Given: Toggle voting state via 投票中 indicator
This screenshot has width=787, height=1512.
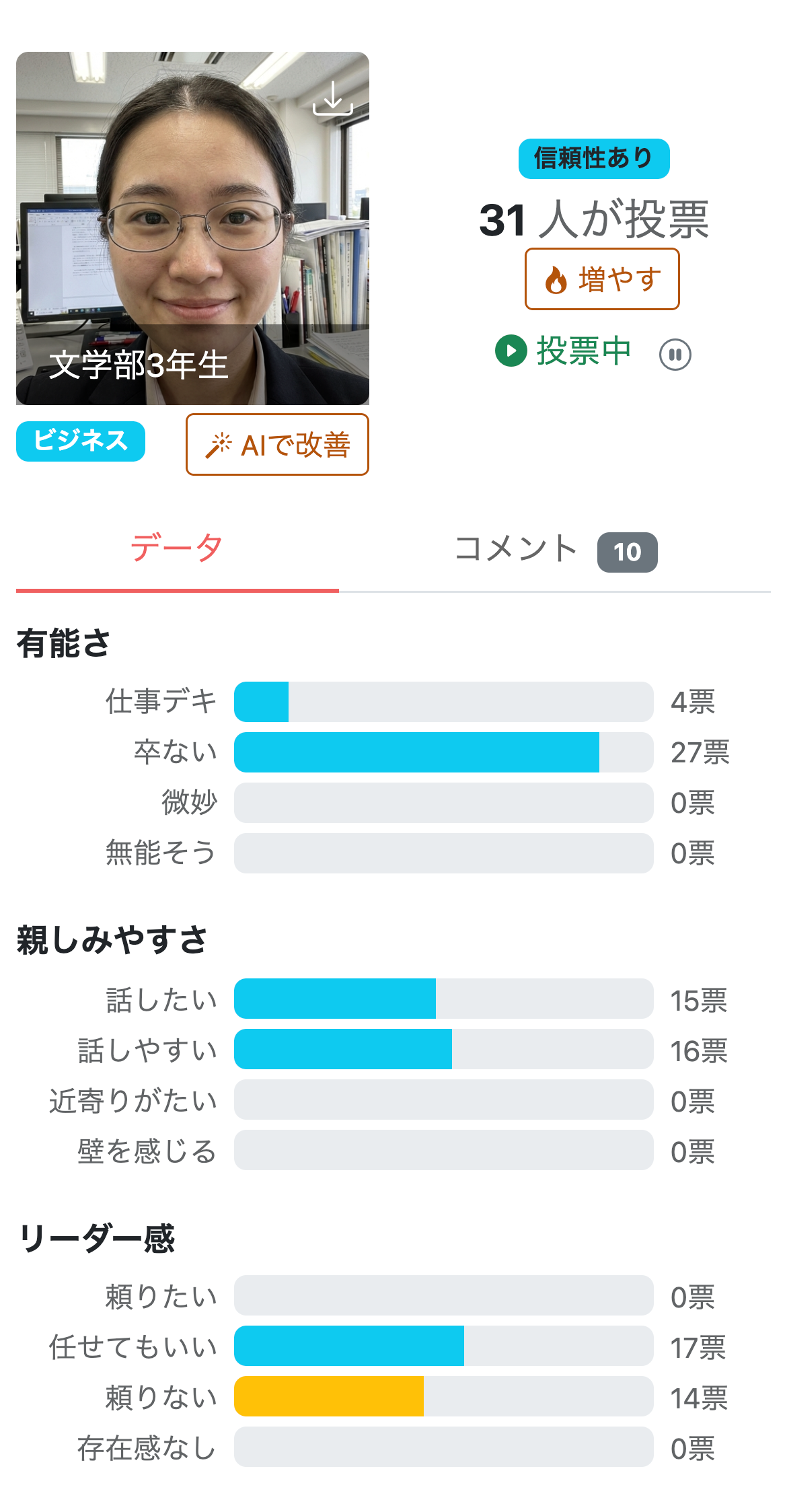Looking at the screenshot, I should click(583, 350).
